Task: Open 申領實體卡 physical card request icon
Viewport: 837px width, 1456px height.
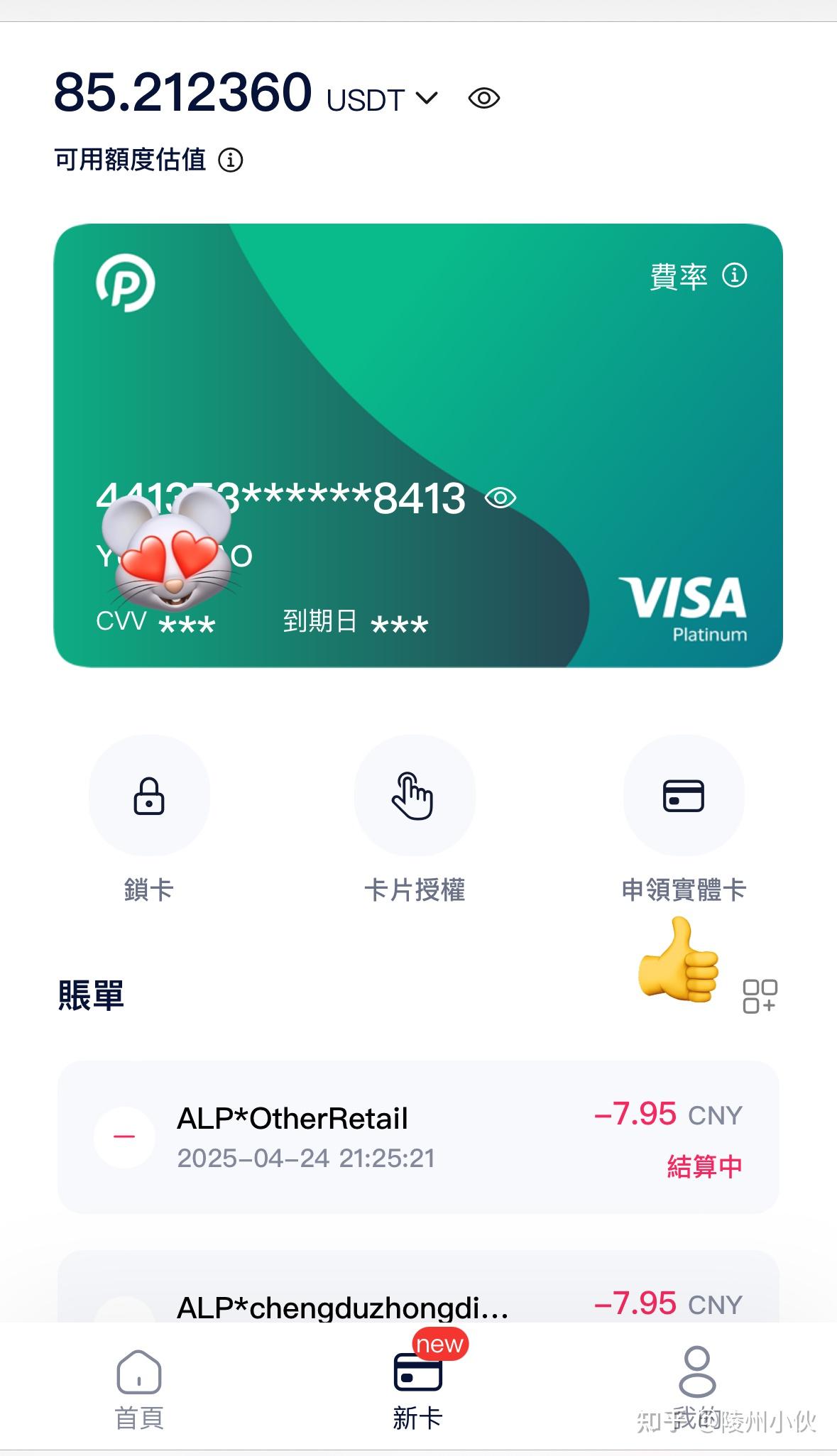Action: (x=683, y=797)
